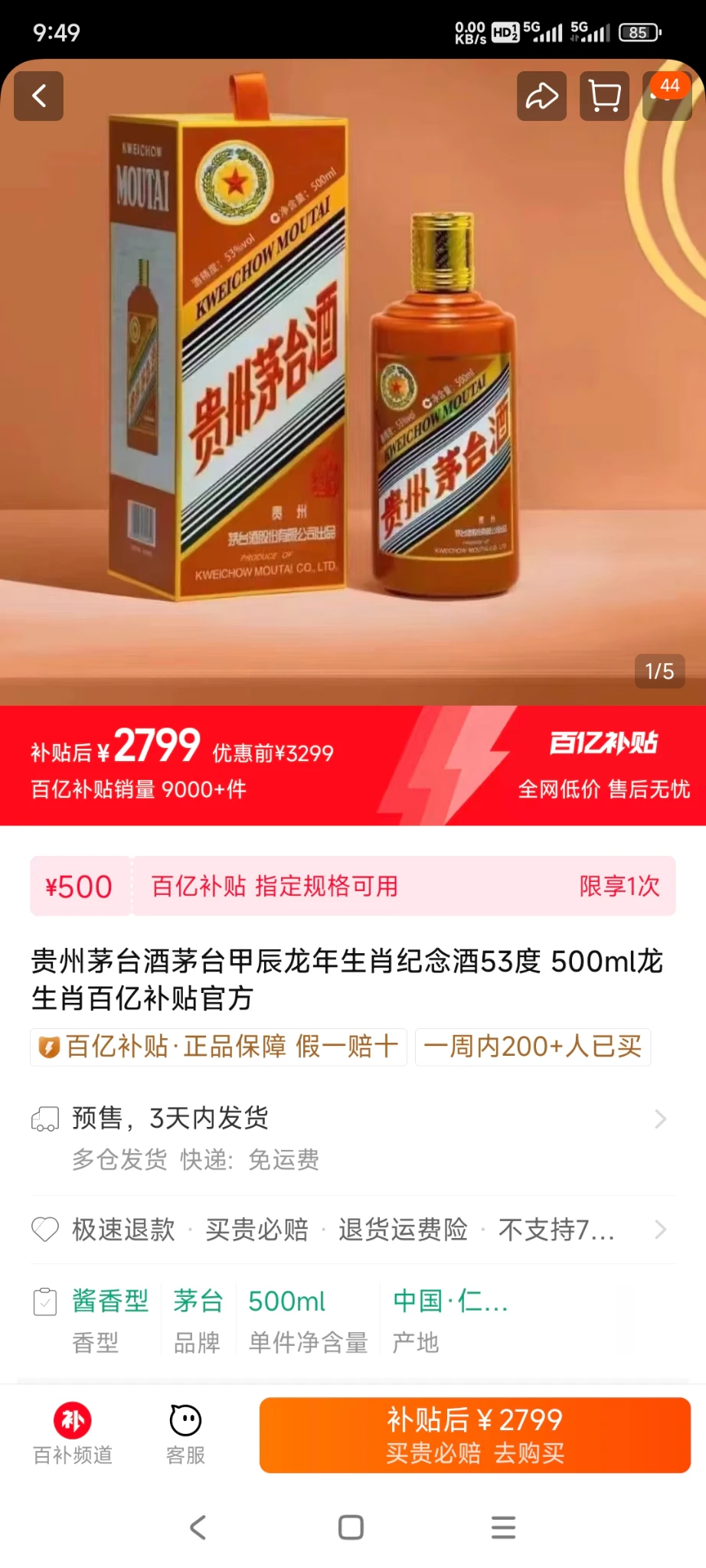This screenshot has width=706, height=1568.
Task: Tap system home button
Action: pyautogui.click(x=351, y=1527)
